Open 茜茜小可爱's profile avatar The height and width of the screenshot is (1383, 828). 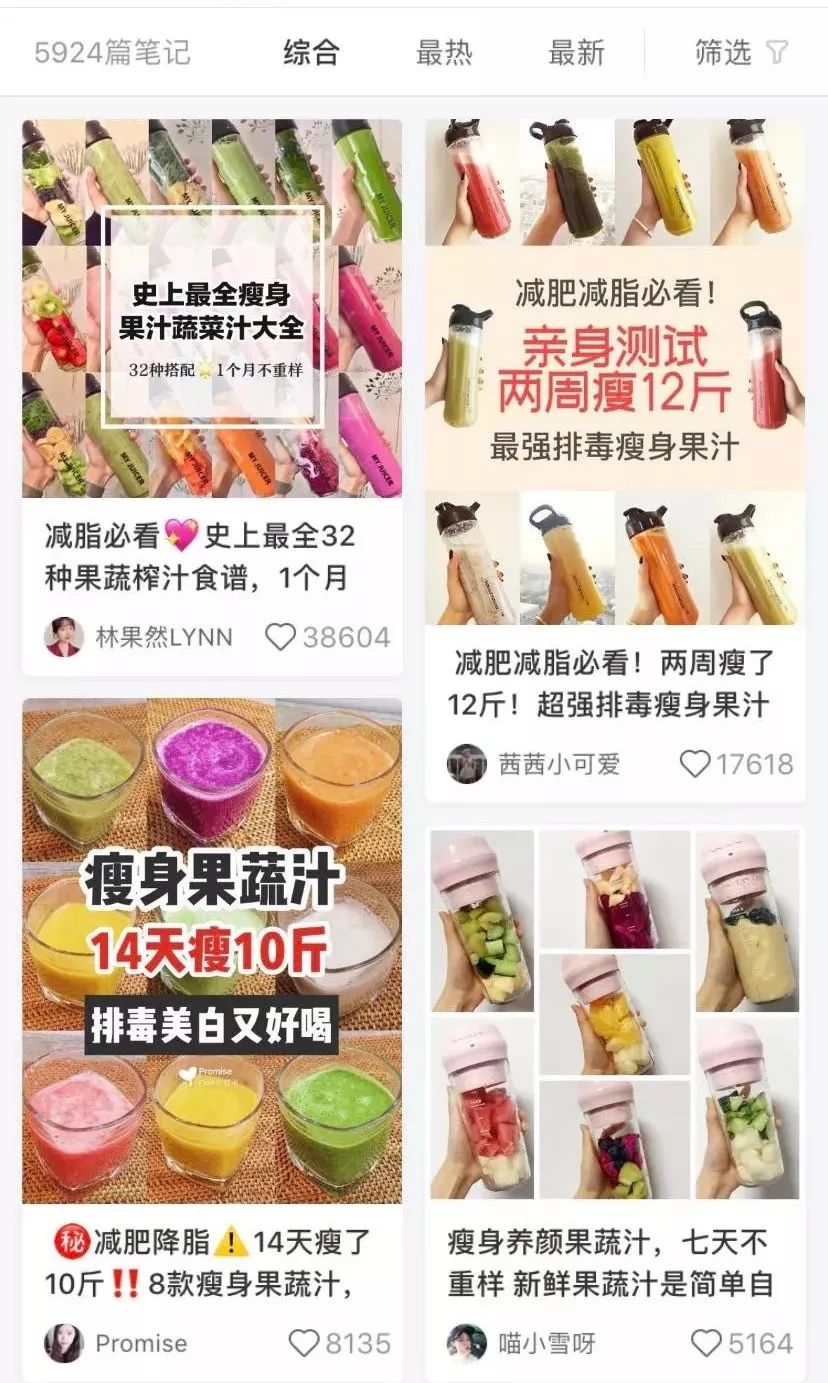(467, 765)
